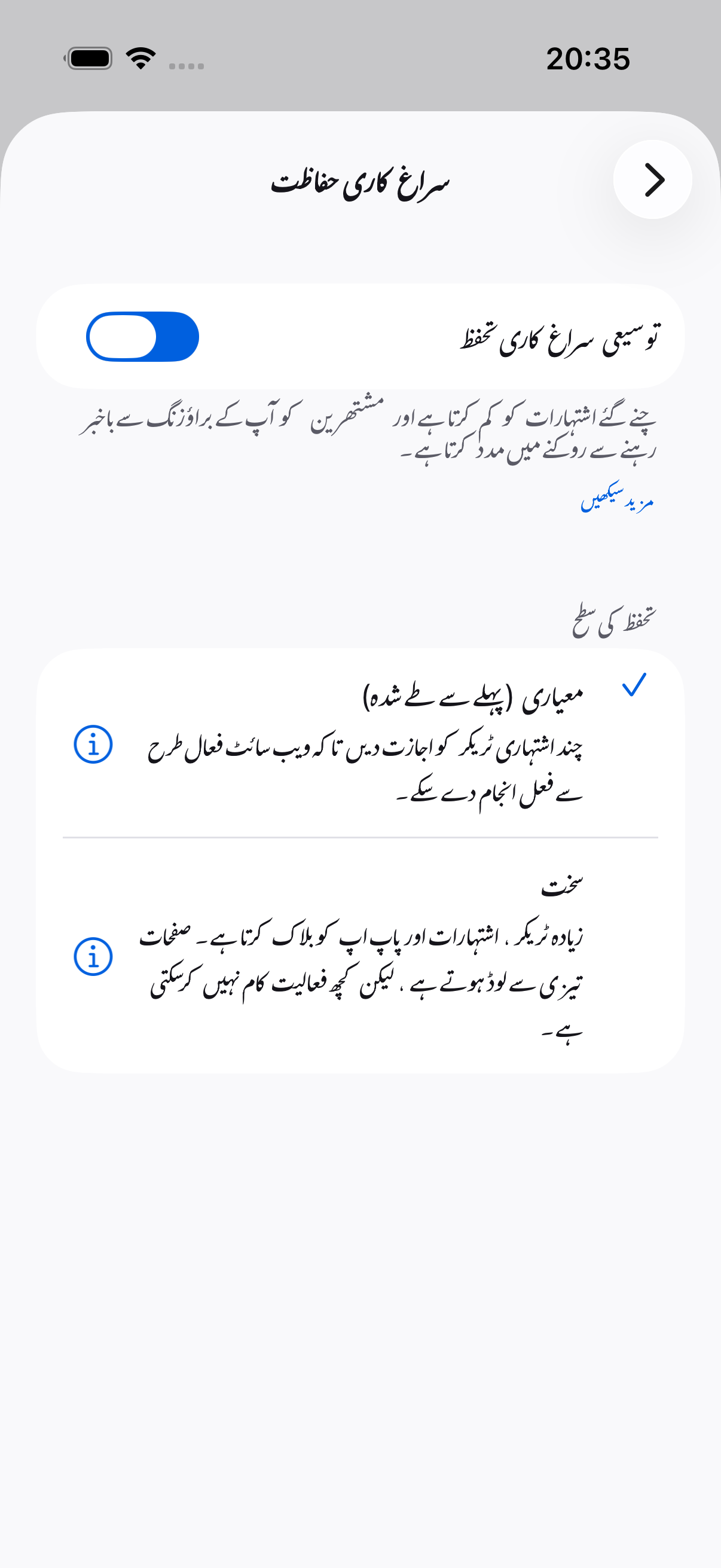Select the معیاری protection level
721x1568 pixels.
360,743
